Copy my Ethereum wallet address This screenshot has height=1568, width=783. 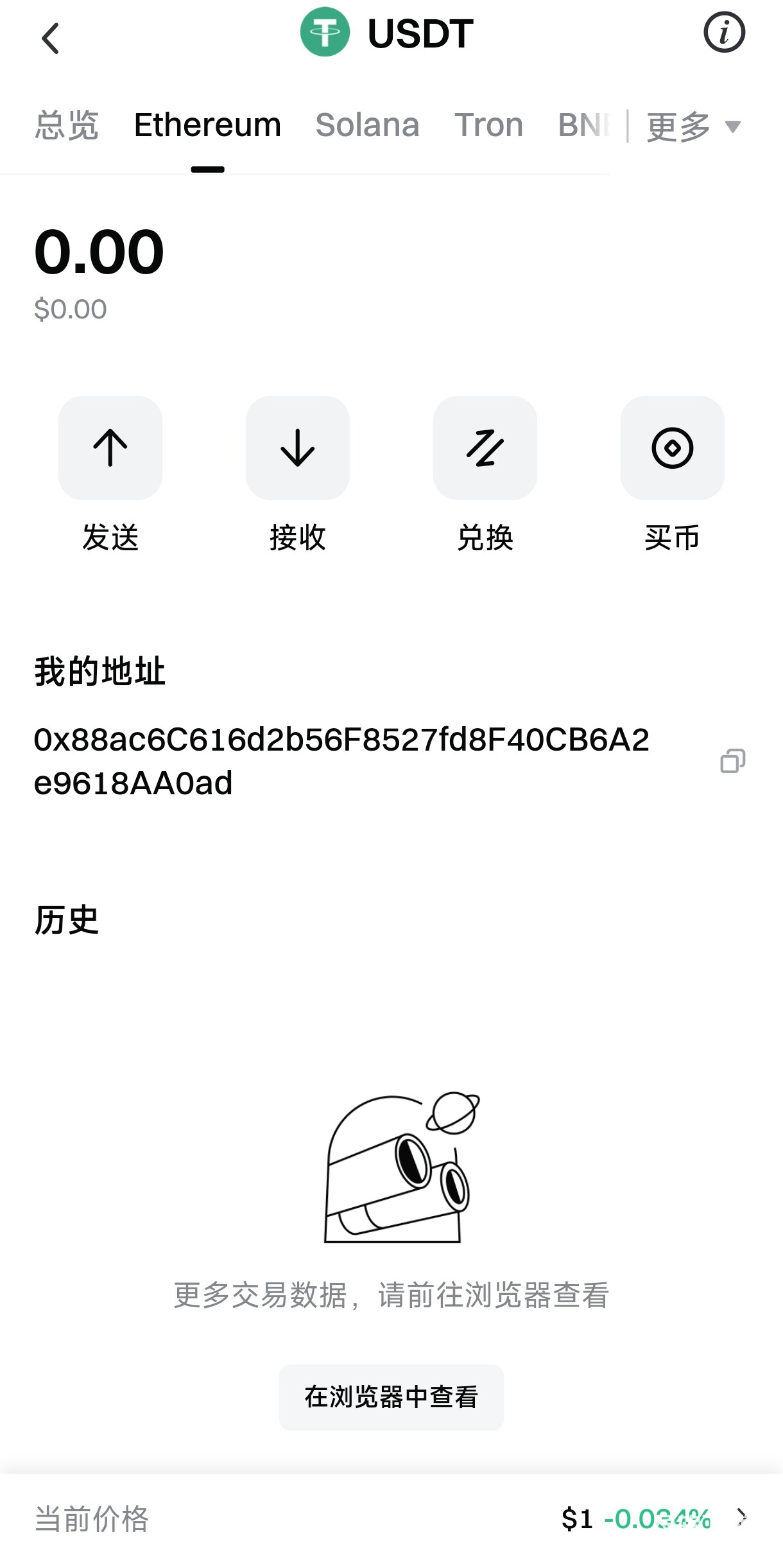(732, 761)
